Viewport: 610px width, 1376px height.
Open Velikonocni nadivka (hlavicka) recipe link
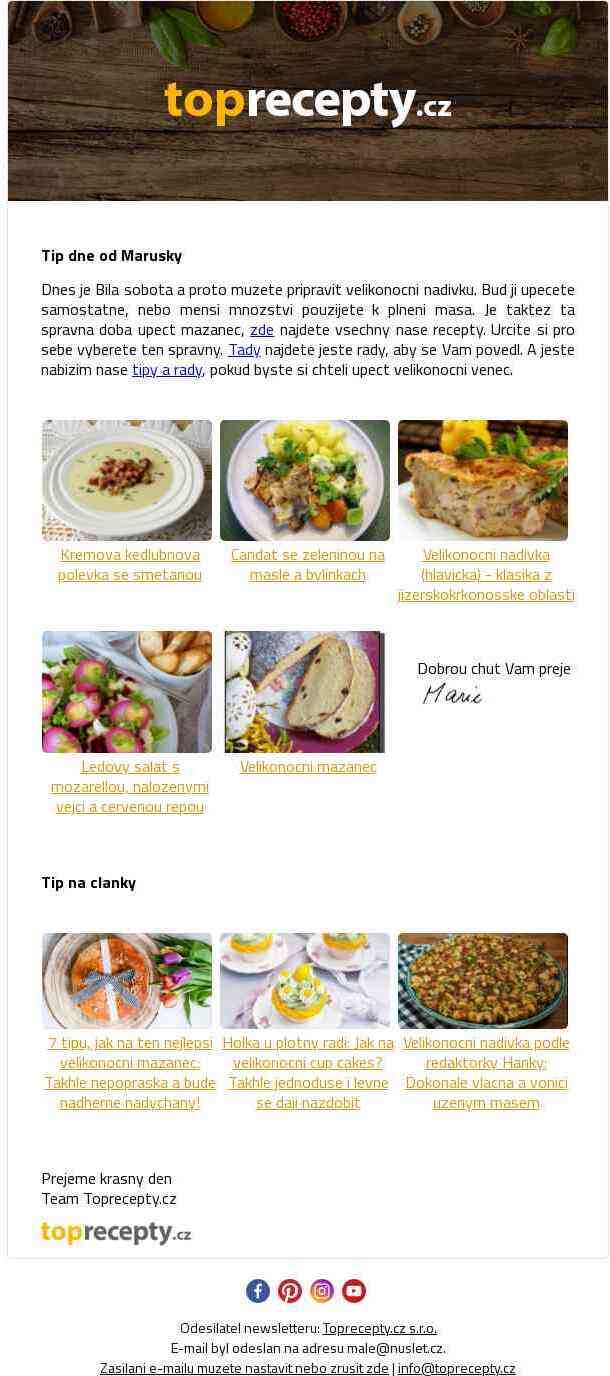486,575
